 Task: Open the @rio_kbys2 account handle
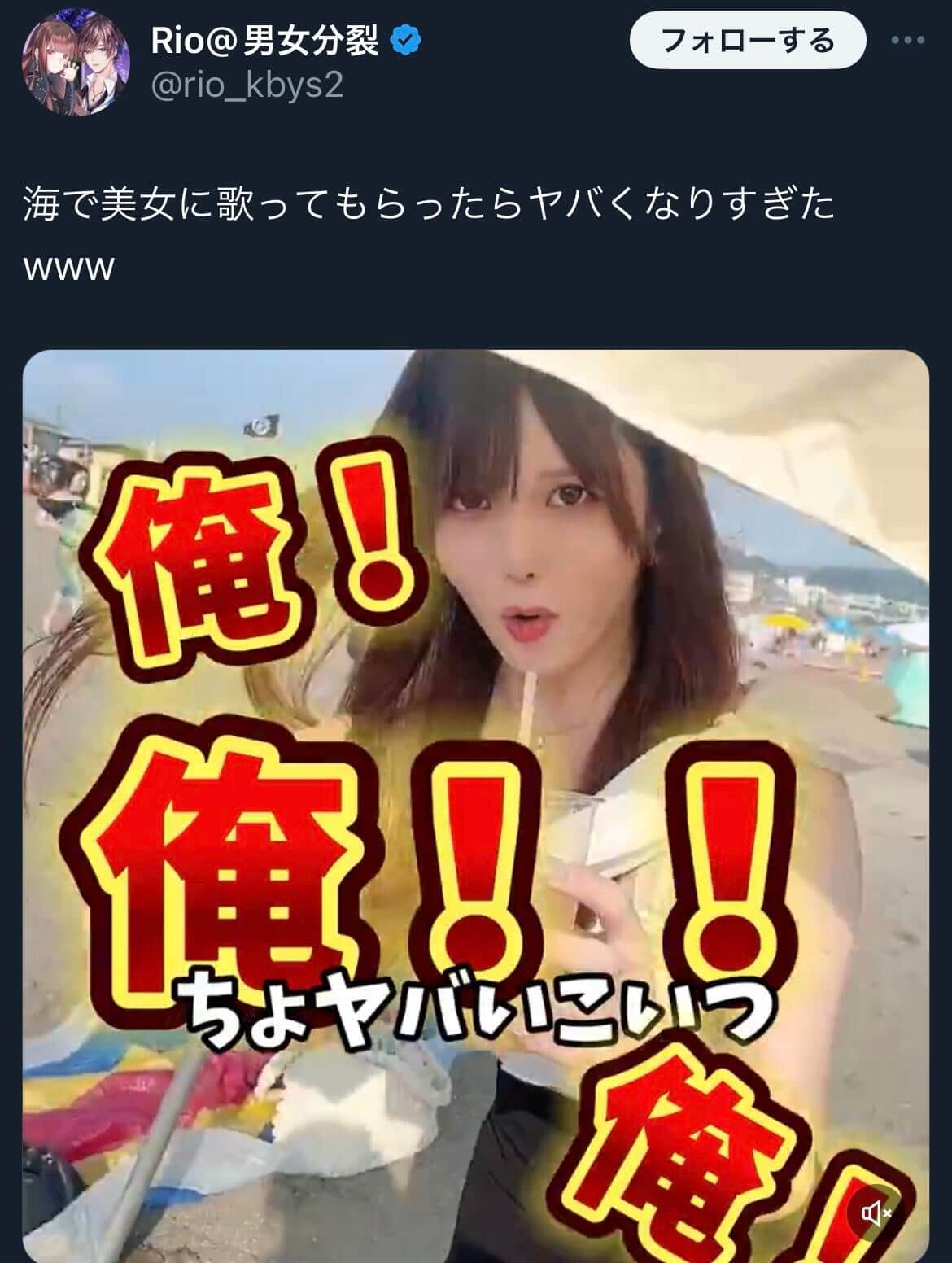[247, 85]
